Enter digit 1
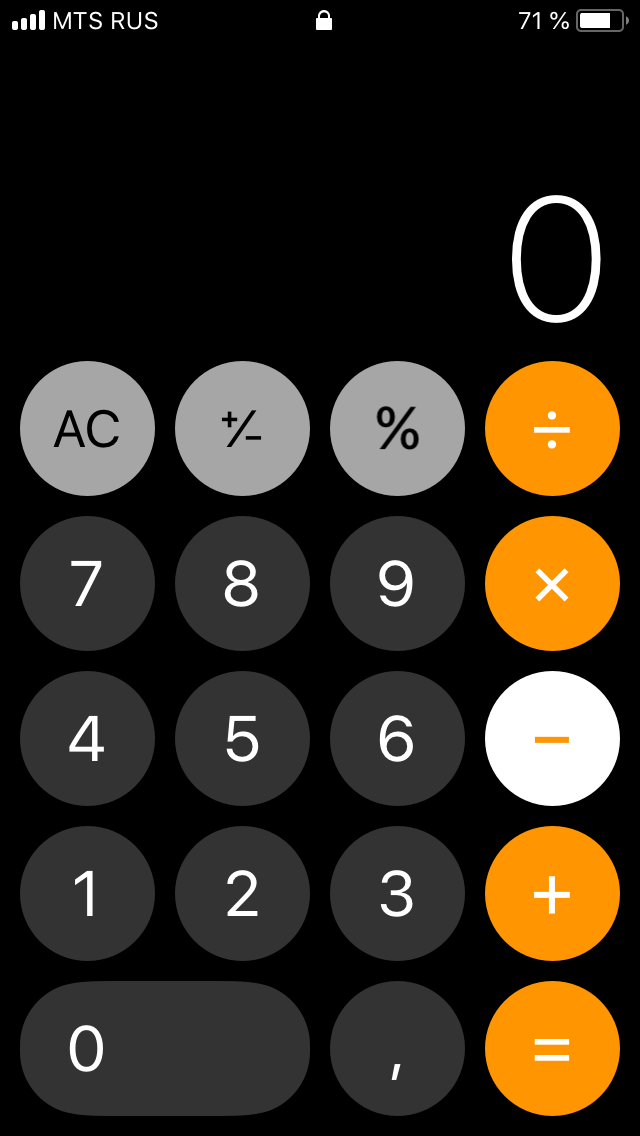This screenshot has width=640, height=1136. tap(87, 893)
